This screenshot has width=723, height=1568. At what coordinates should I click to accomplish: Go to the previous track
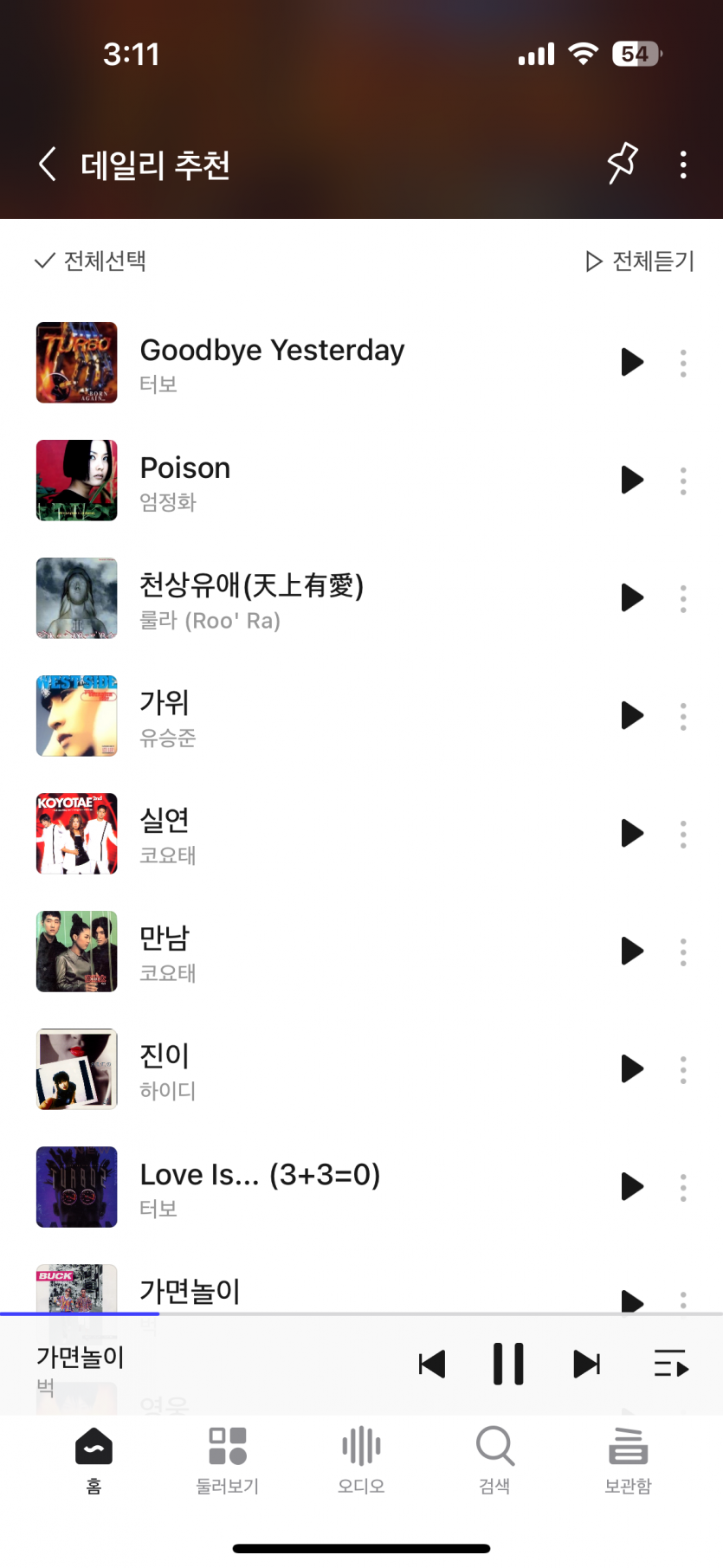click(x=431, y=1365)
